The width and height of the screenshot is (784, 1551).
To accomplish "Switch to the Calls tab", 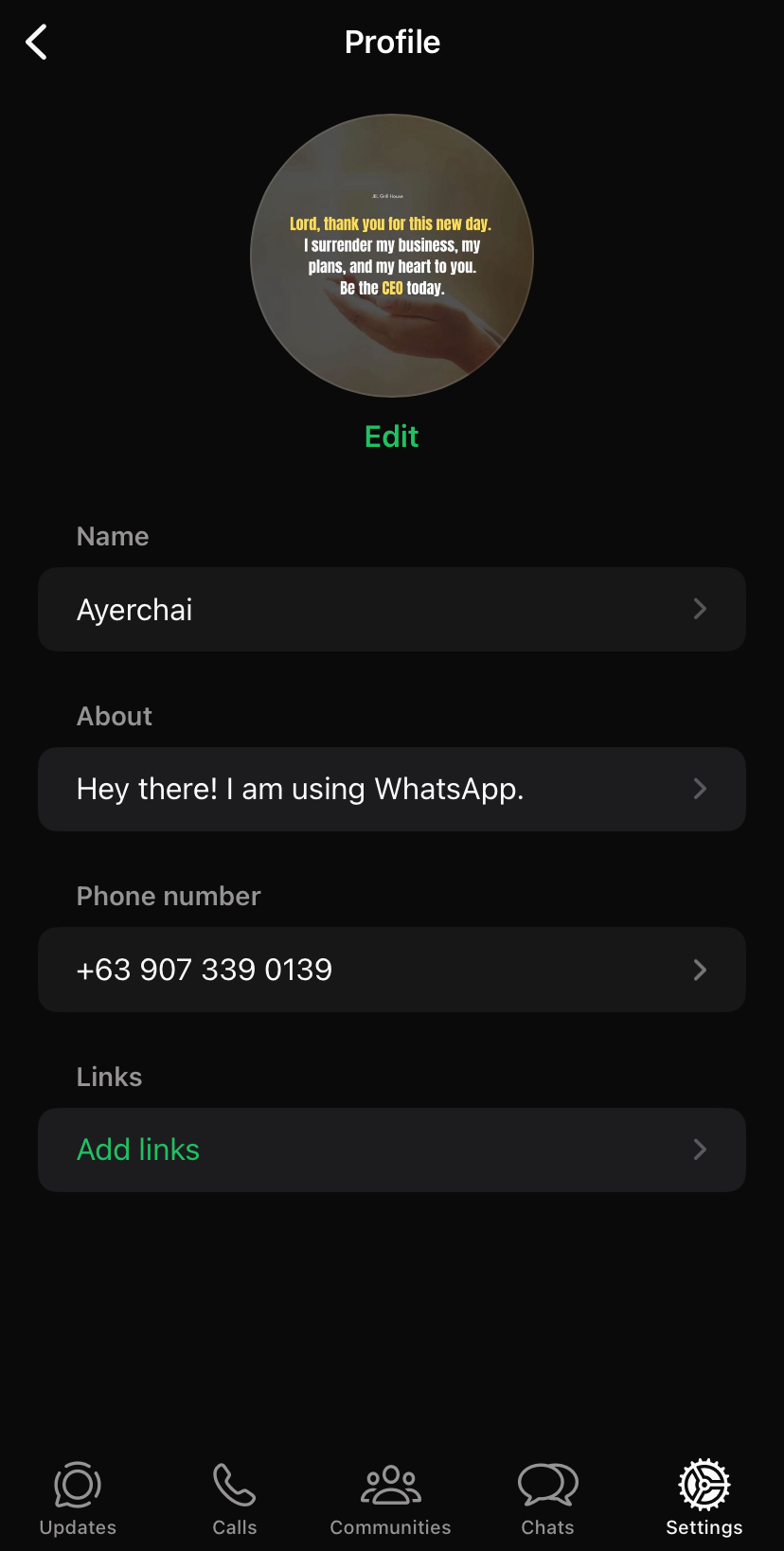I will (x=235, y=1499).
